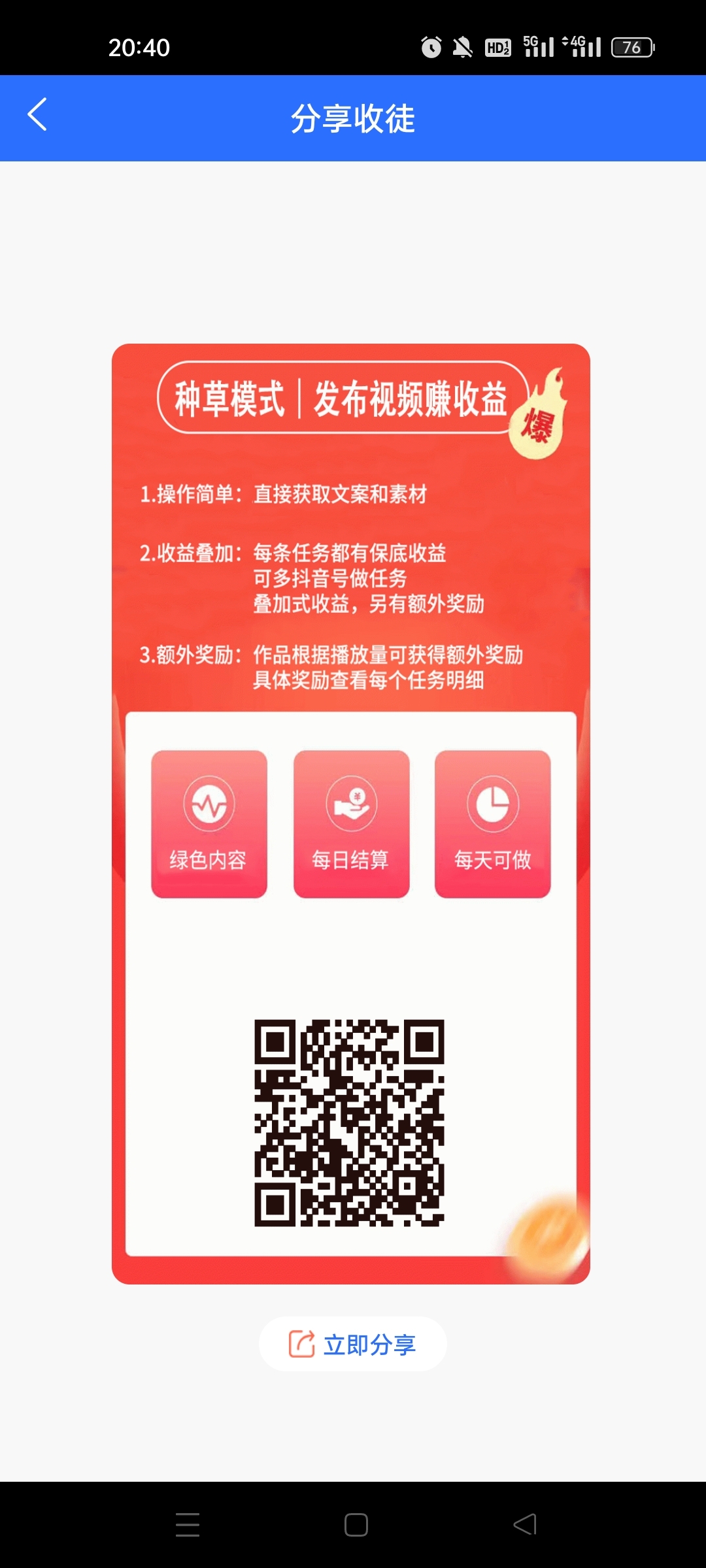Tap the 立即分享 share button
The height and width of the screenshot is (1568, 706).
point(353,1345)
